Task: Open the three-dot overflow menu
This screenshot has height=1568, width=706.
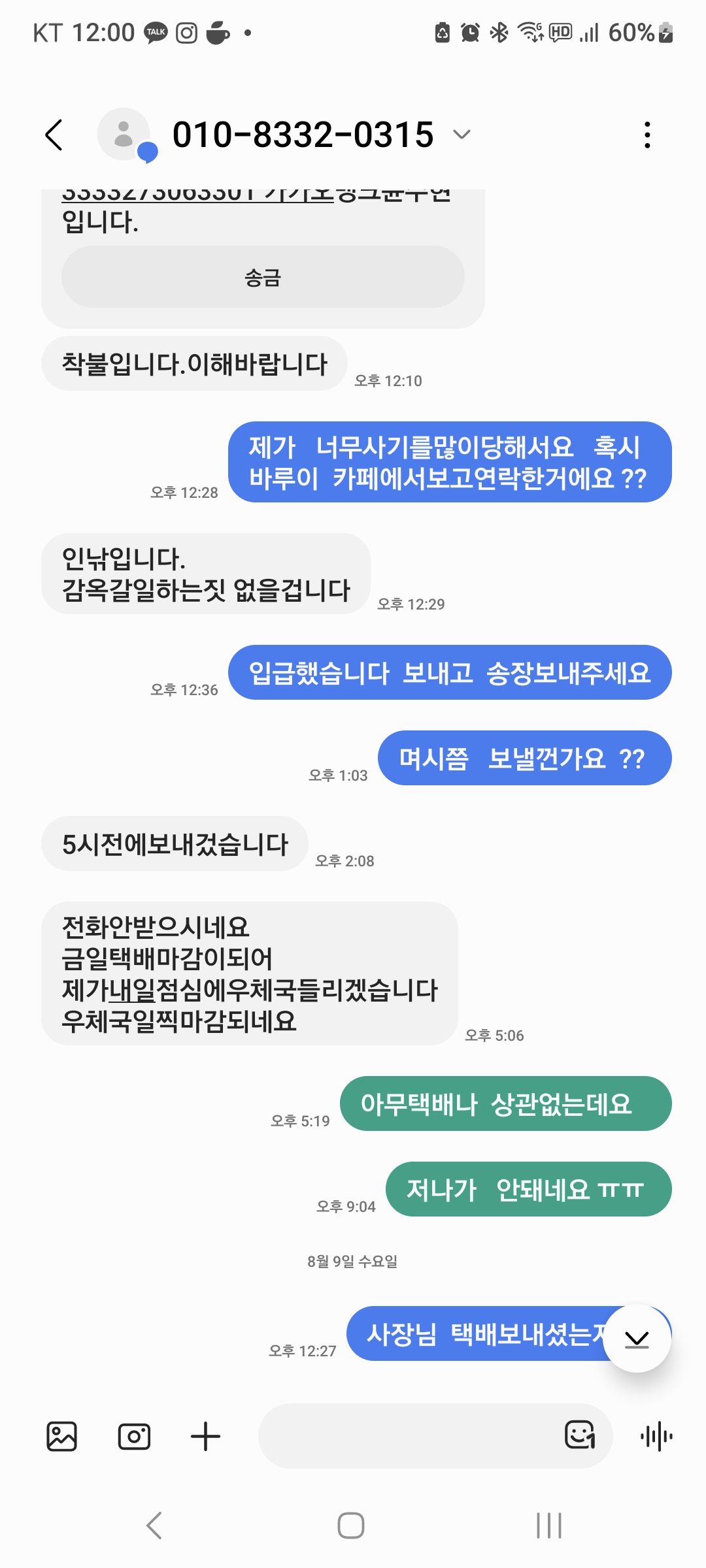Action: pos(647,135)
